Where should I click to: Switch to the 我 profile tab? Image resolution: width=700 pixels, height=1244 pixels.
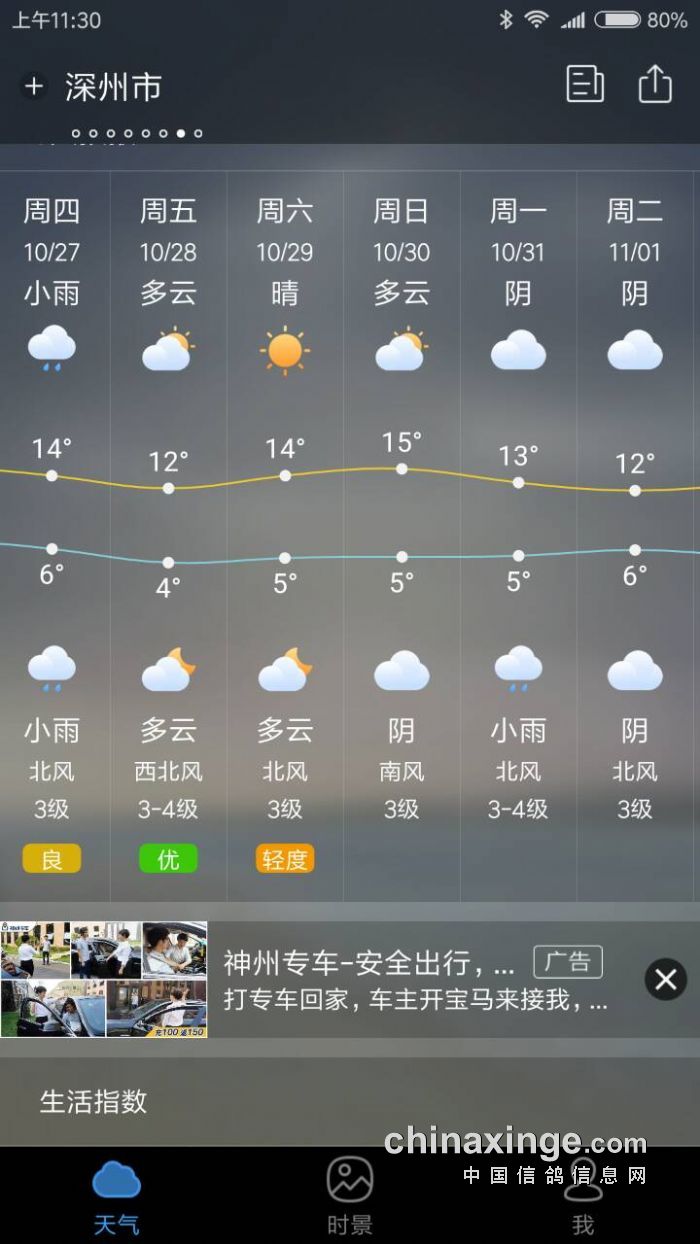pyautogui.click(x=583, y=1195)
